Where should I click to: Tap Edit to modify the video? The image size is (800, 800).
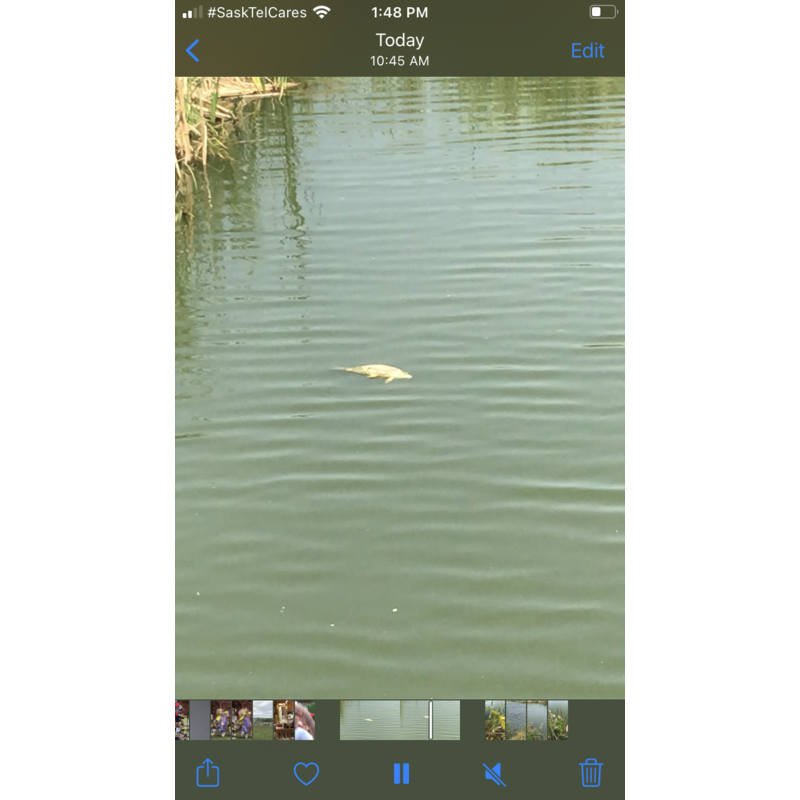(587, 51)
